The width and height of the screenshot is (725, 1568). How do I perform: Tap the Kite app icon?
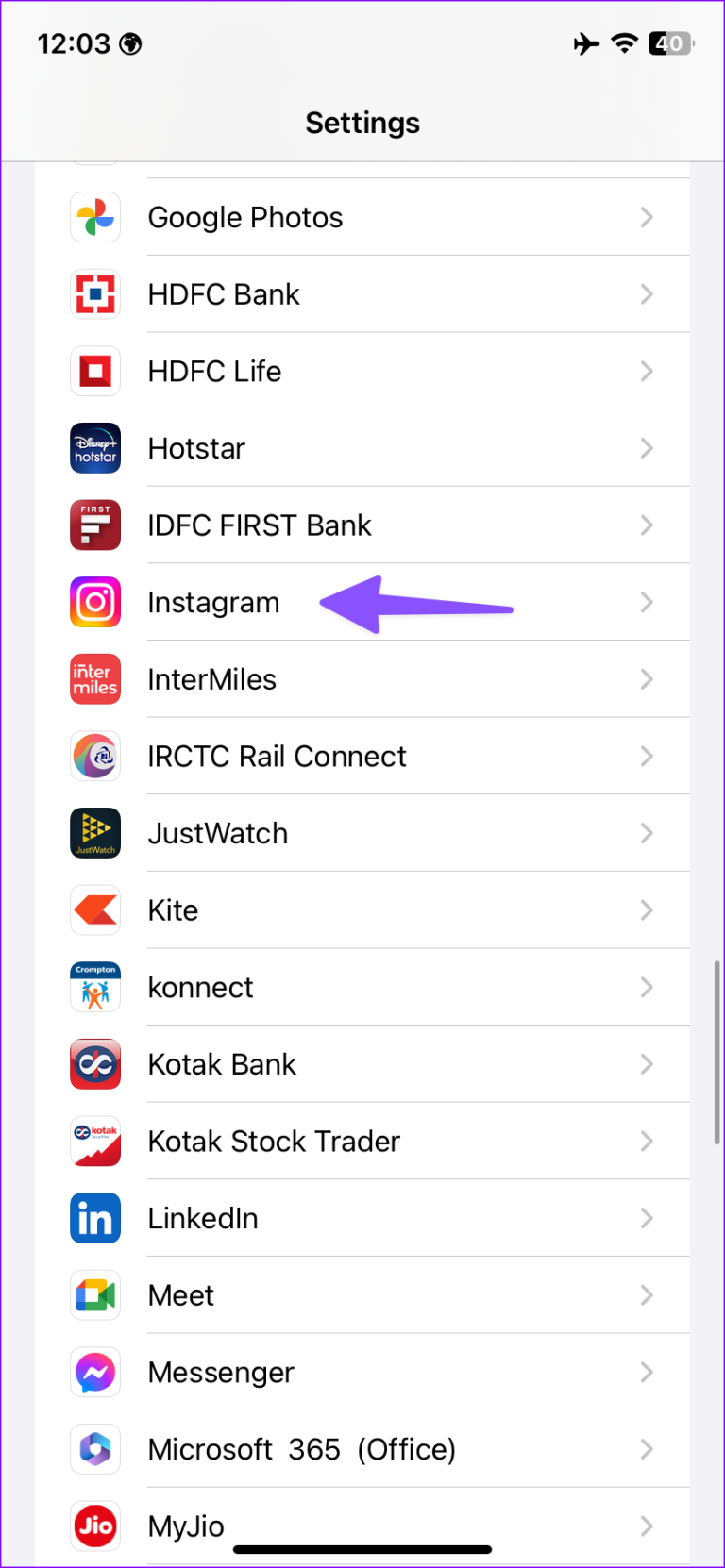click(x=95, y=909)
